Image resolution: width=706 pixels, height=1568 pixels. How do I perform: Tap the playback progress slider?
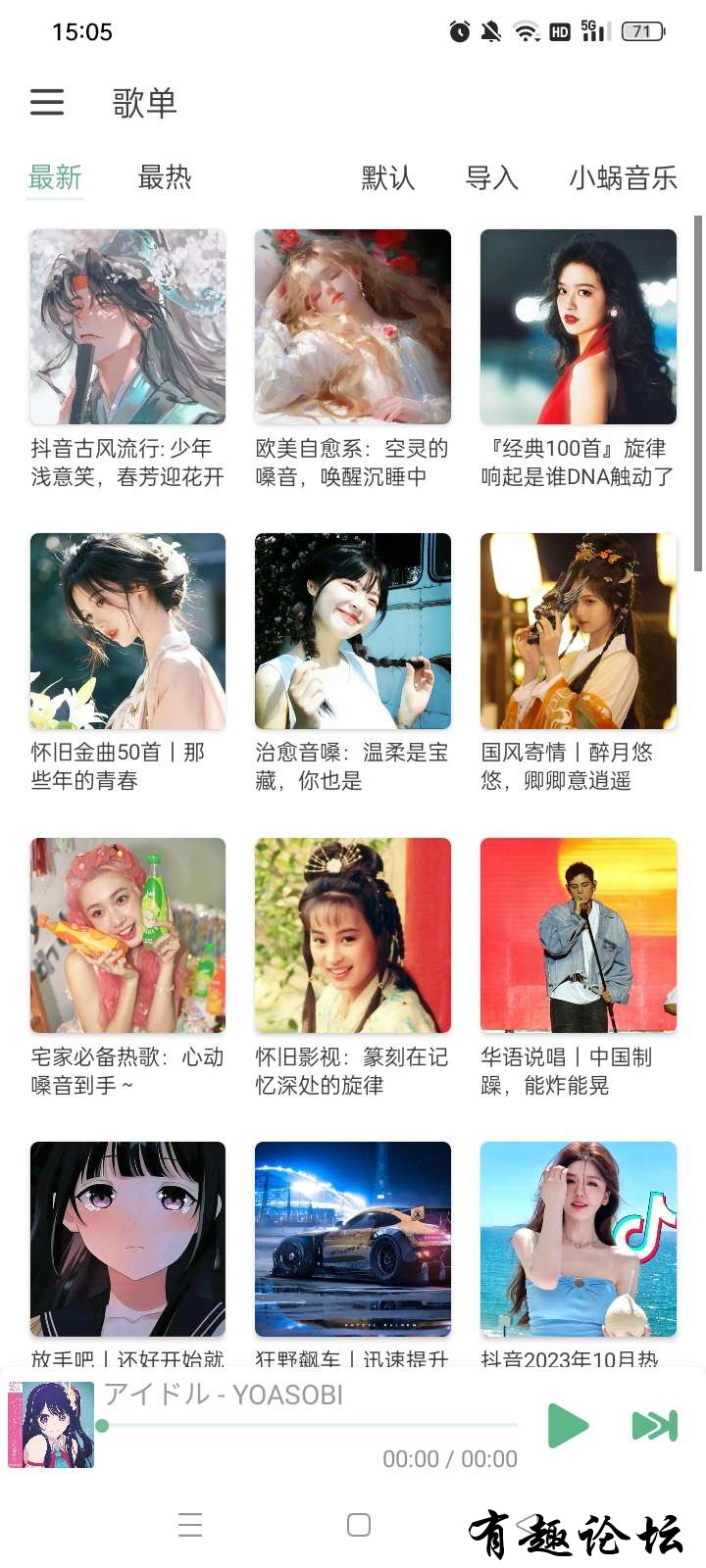click(309, 1425)
